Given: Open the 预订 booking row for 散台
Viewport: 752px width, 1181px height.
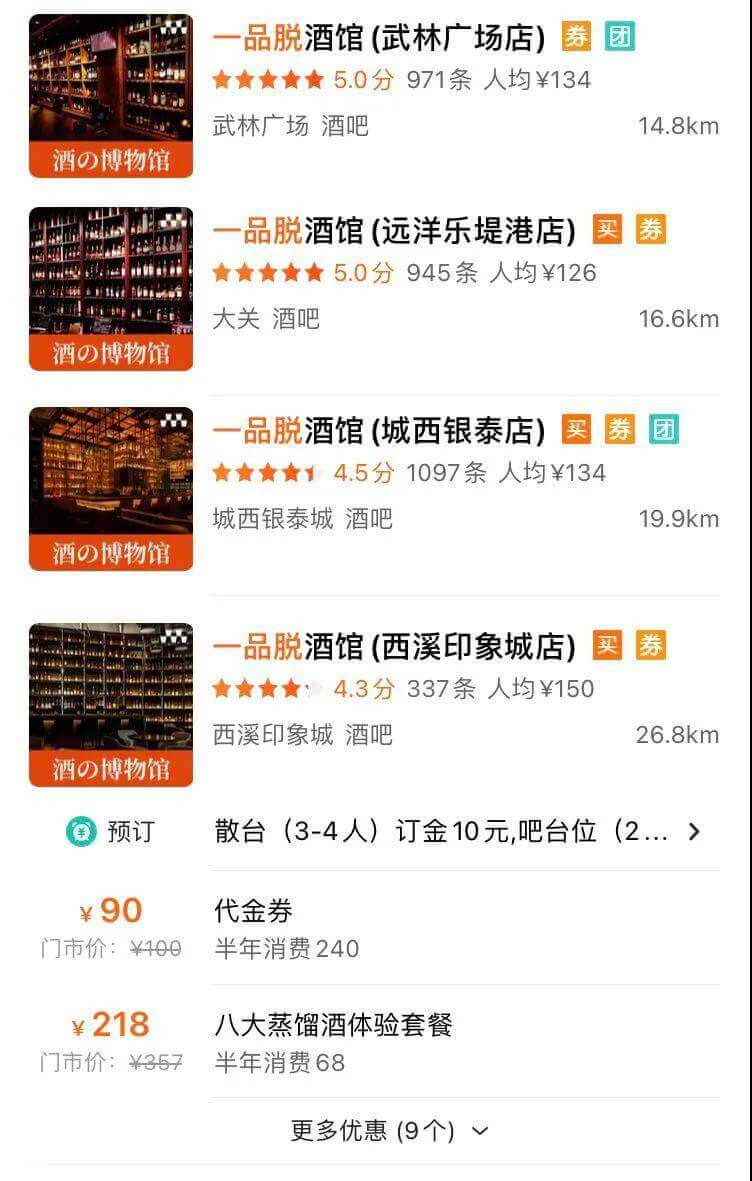Looking at the screenshot, I should (x=440, y=831).
